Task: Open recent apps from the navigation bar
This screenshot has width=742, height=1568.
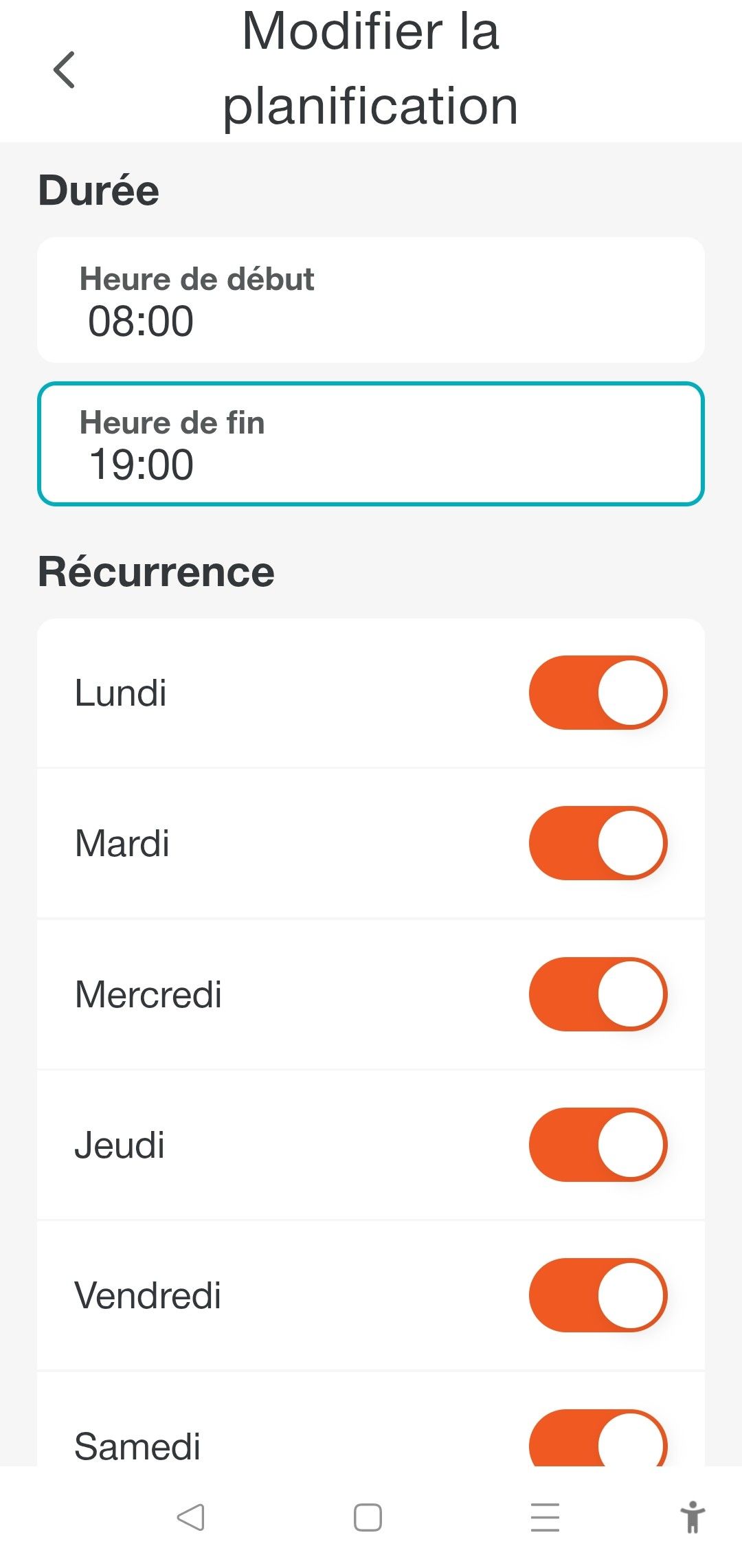Action: (x=545, y=1517)
